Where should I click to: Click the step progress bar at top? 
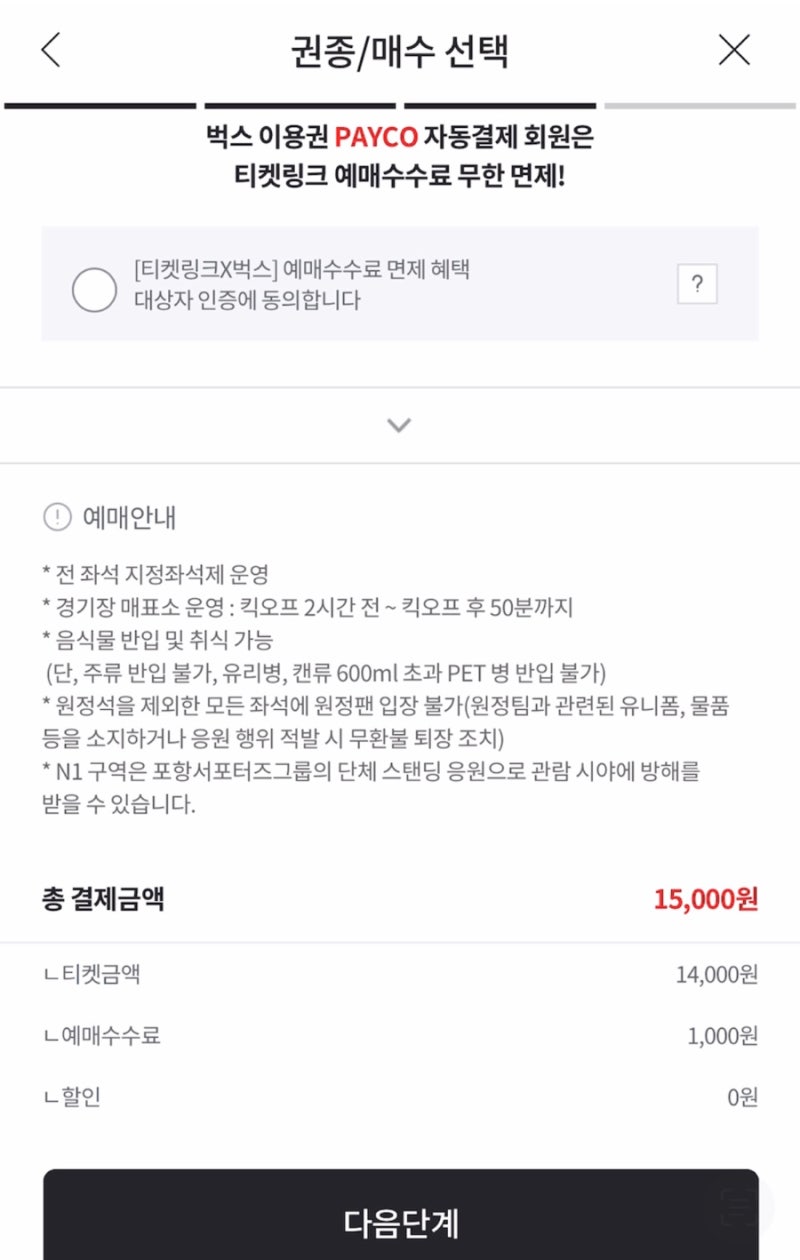[400, 103]
